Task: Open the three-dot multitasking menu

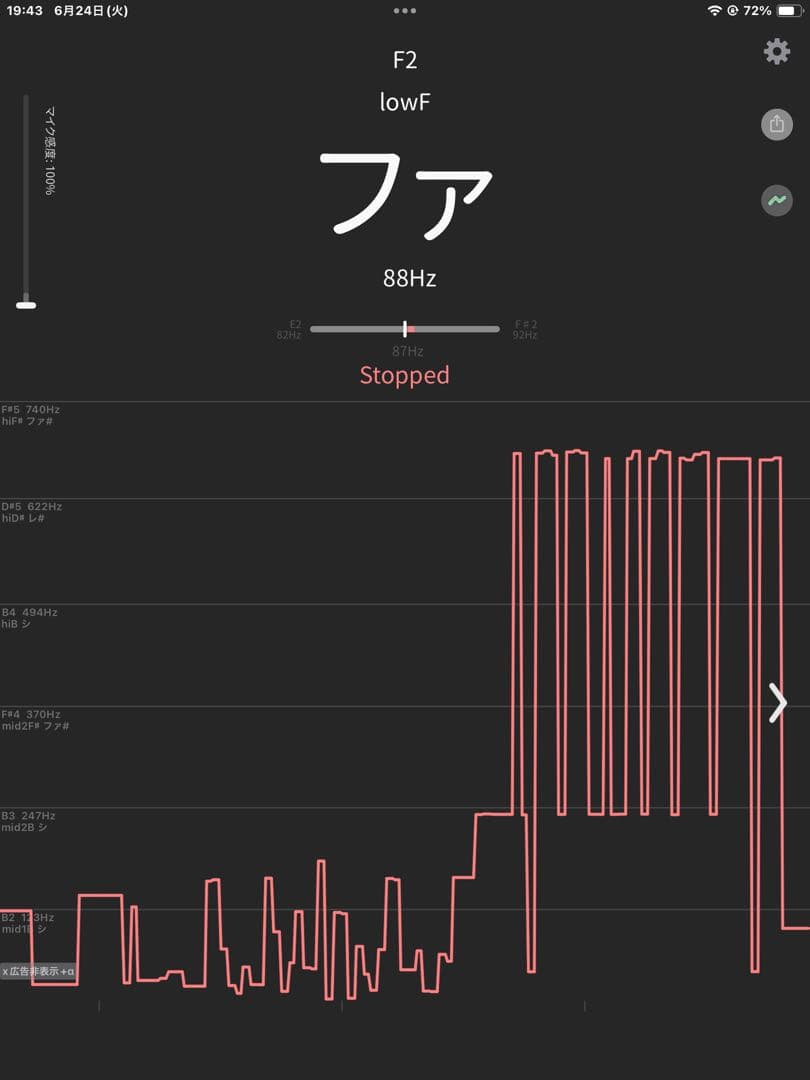Action: tap(405, 10)
